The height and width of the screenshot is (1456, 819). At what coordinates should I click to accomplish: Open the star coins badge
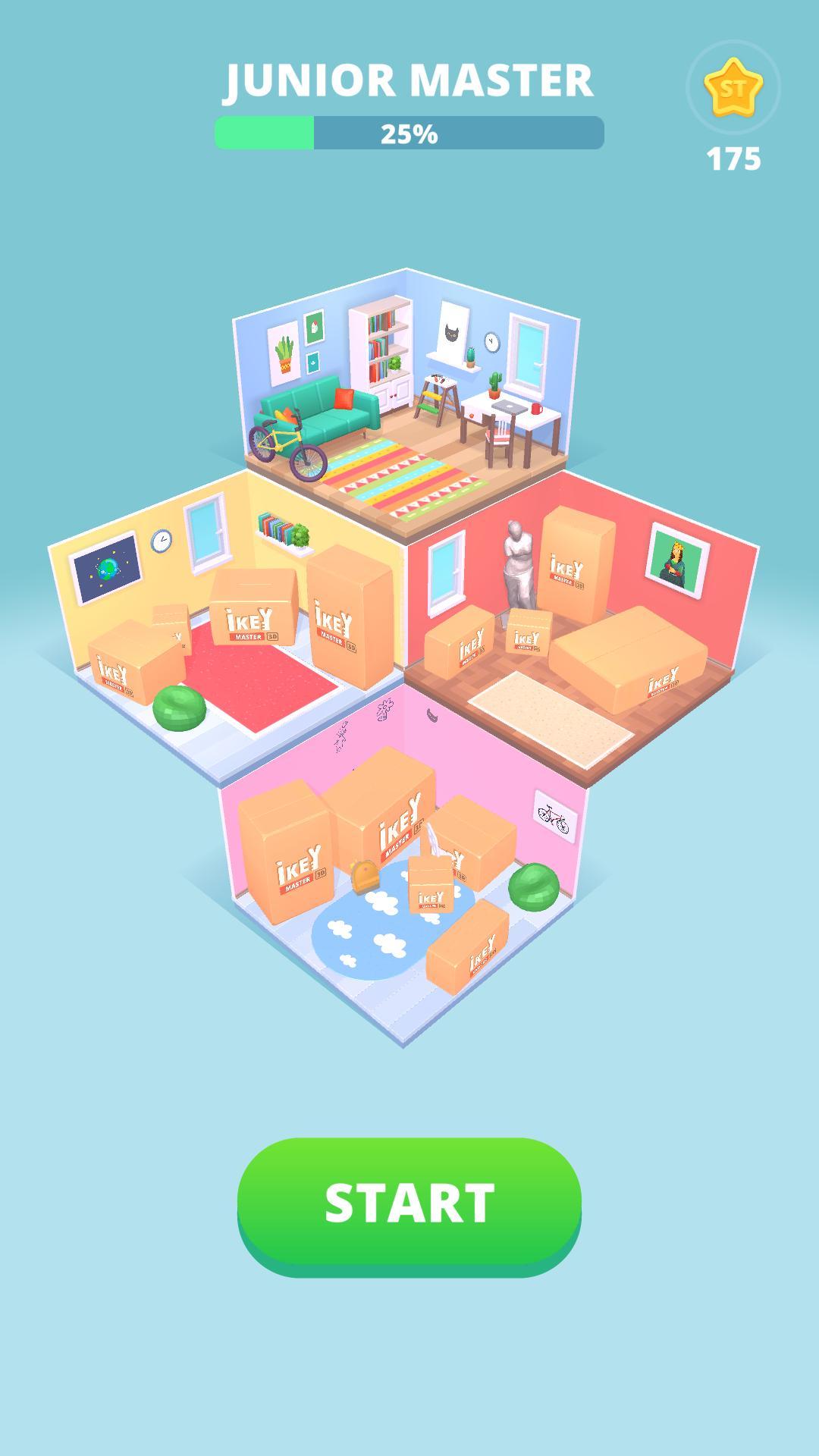pyautogui.click(x=733, y=89)
